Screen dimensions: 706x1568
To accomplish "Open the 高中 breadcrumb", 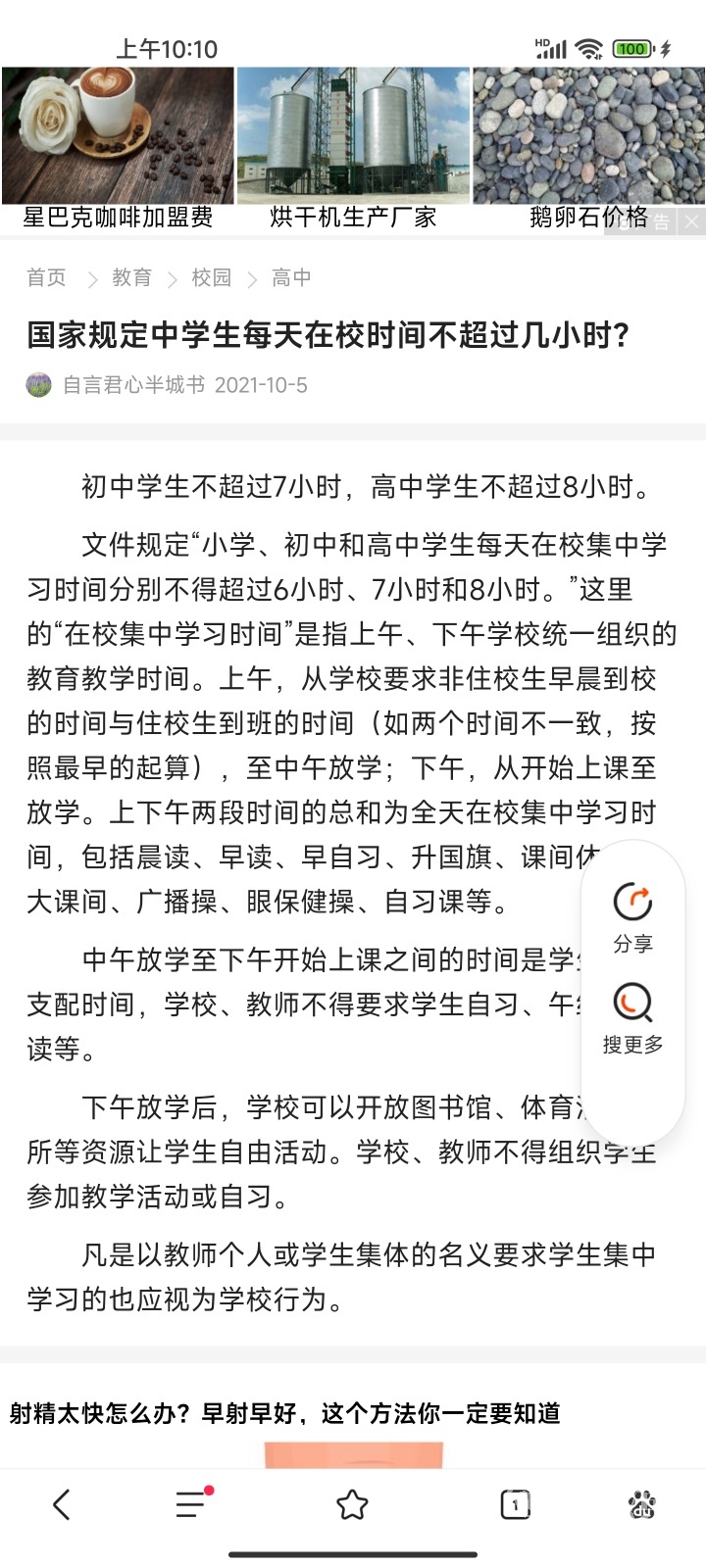I will coord(291,277).
